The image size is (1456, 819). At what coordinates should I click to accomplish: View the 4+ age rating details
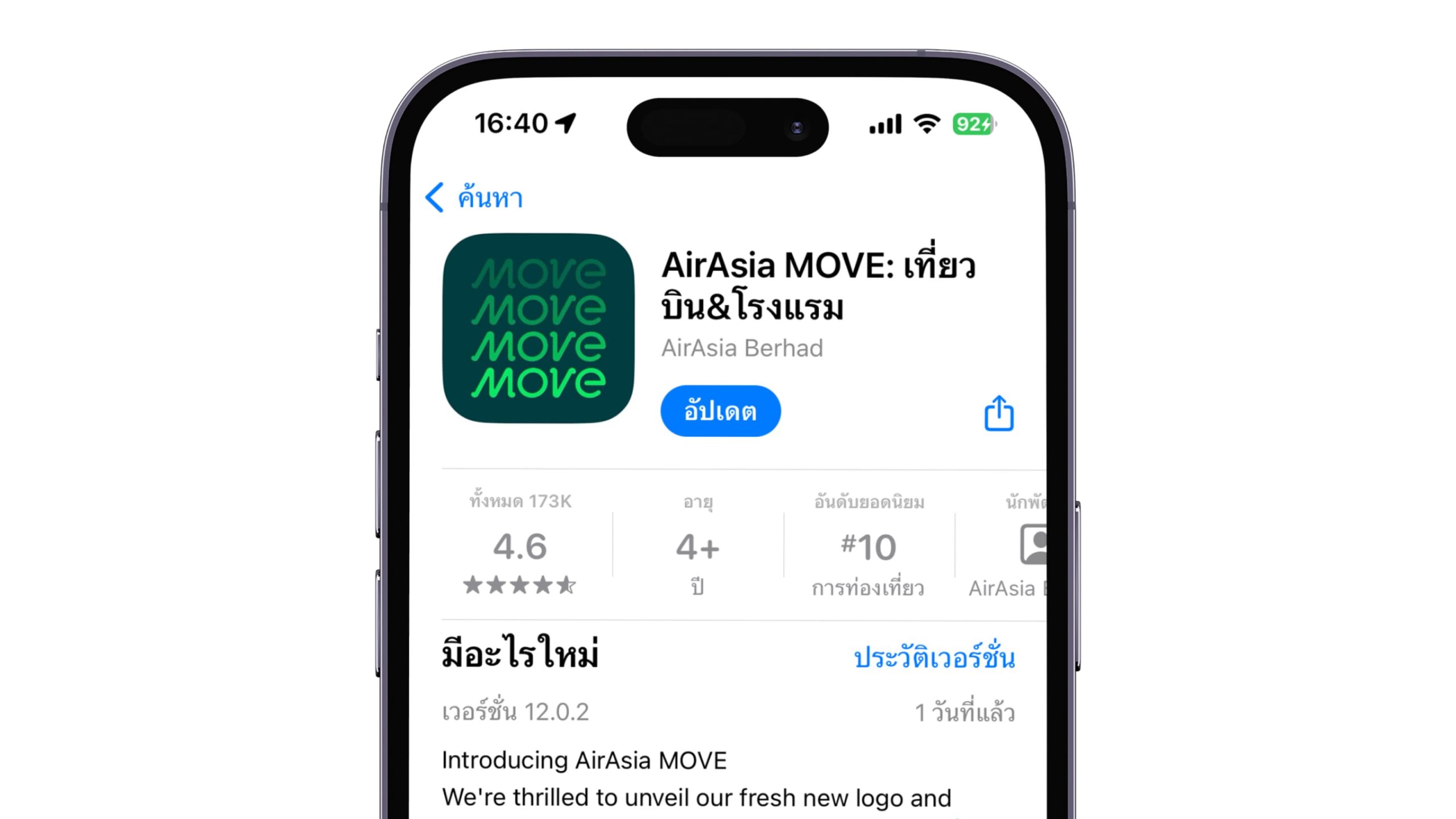pyautogui.click(x=697, y=547)
